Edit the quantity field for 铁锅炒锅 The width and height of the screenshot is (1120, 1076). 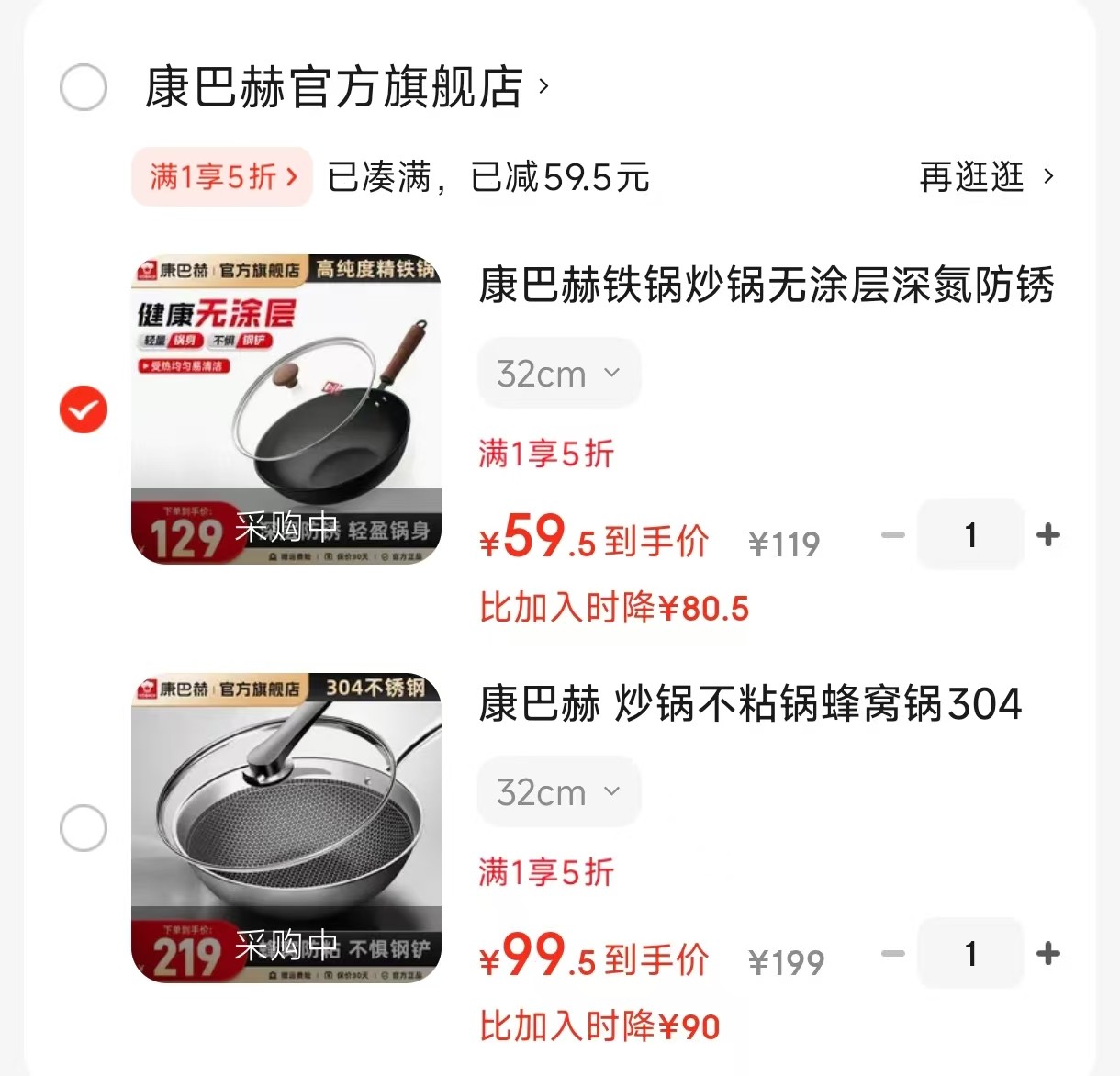(970, 534)
